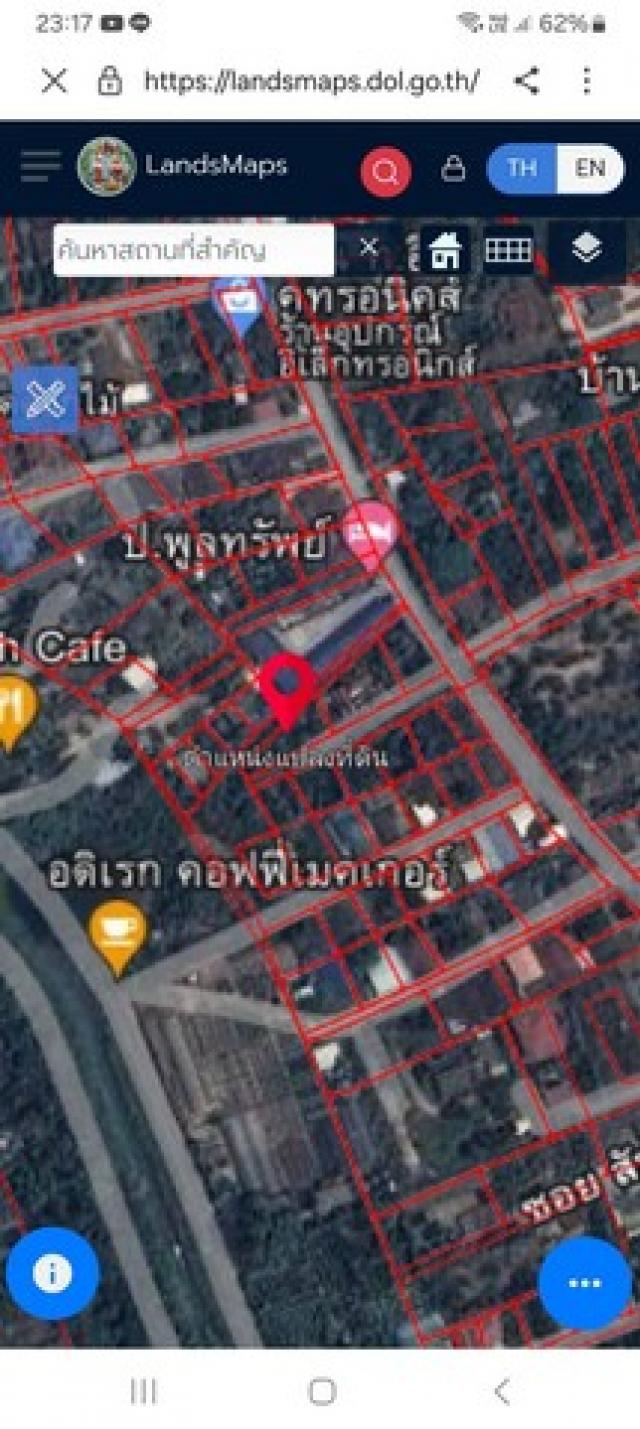Open the blue more-options button
This screenshot has height=1429, width=640.
(585, 1283)
